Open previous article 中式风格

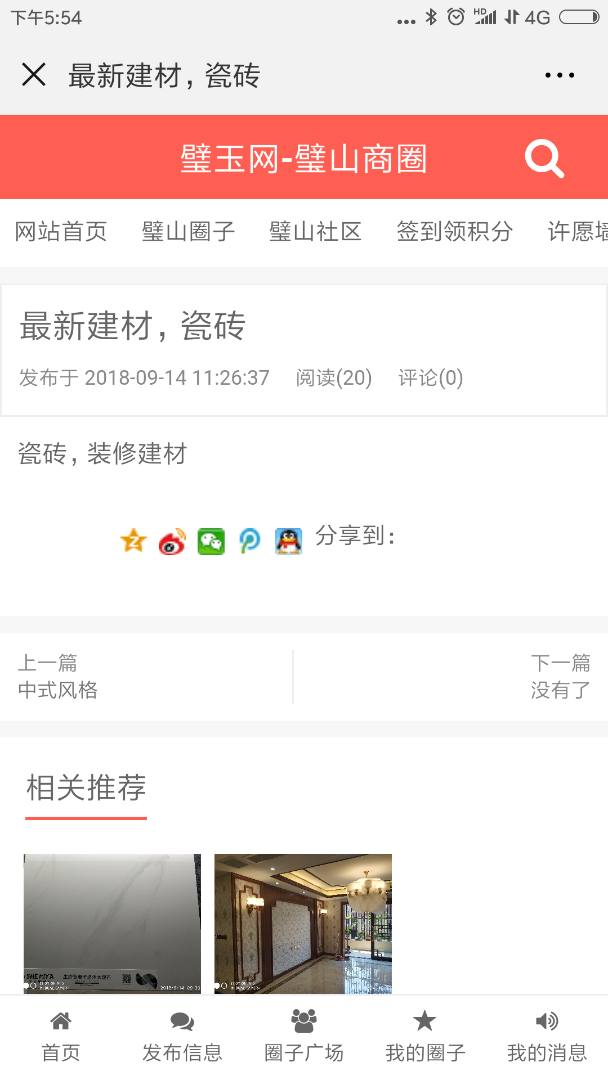(x=58, y=677)
